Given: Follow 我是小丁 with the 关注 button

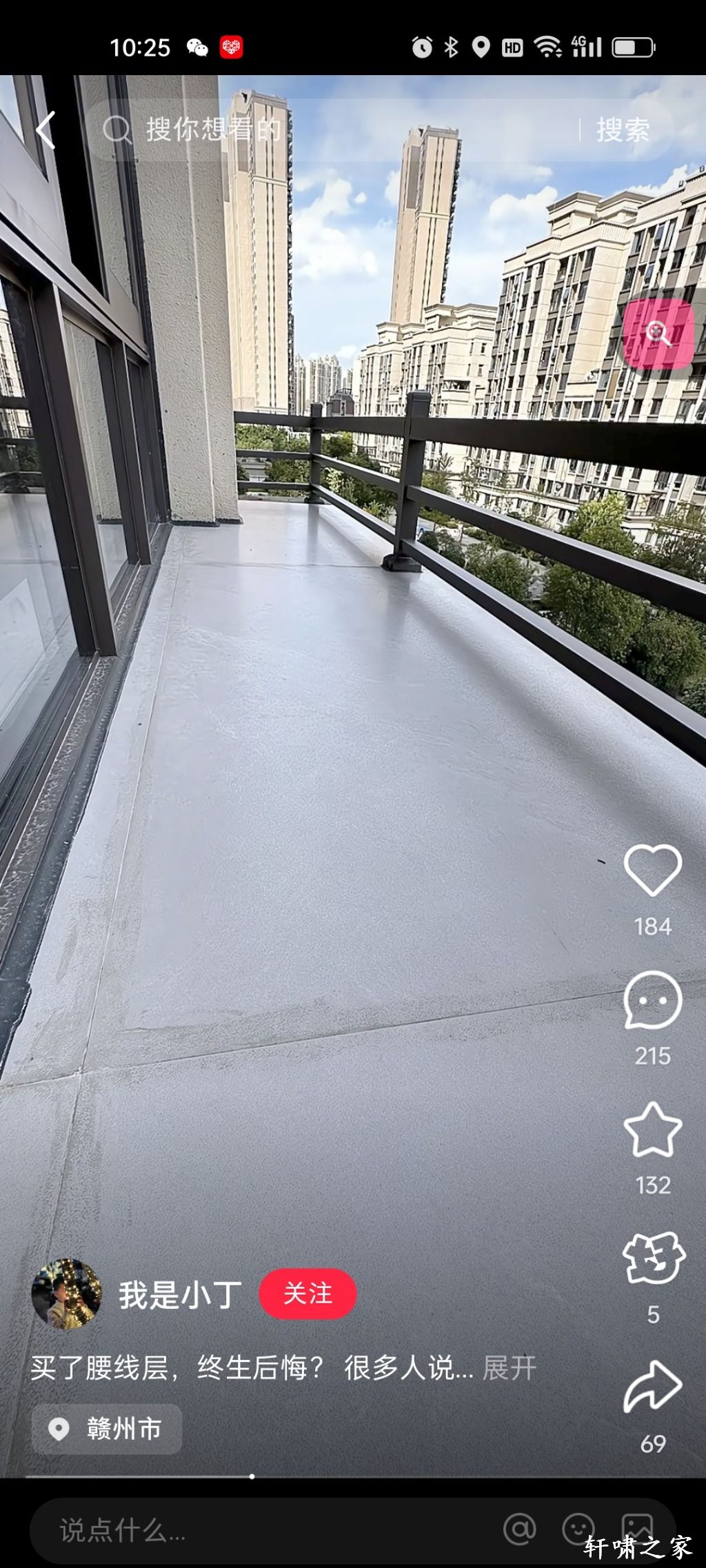Looking at the screenshot, I should pos(307,1294).
